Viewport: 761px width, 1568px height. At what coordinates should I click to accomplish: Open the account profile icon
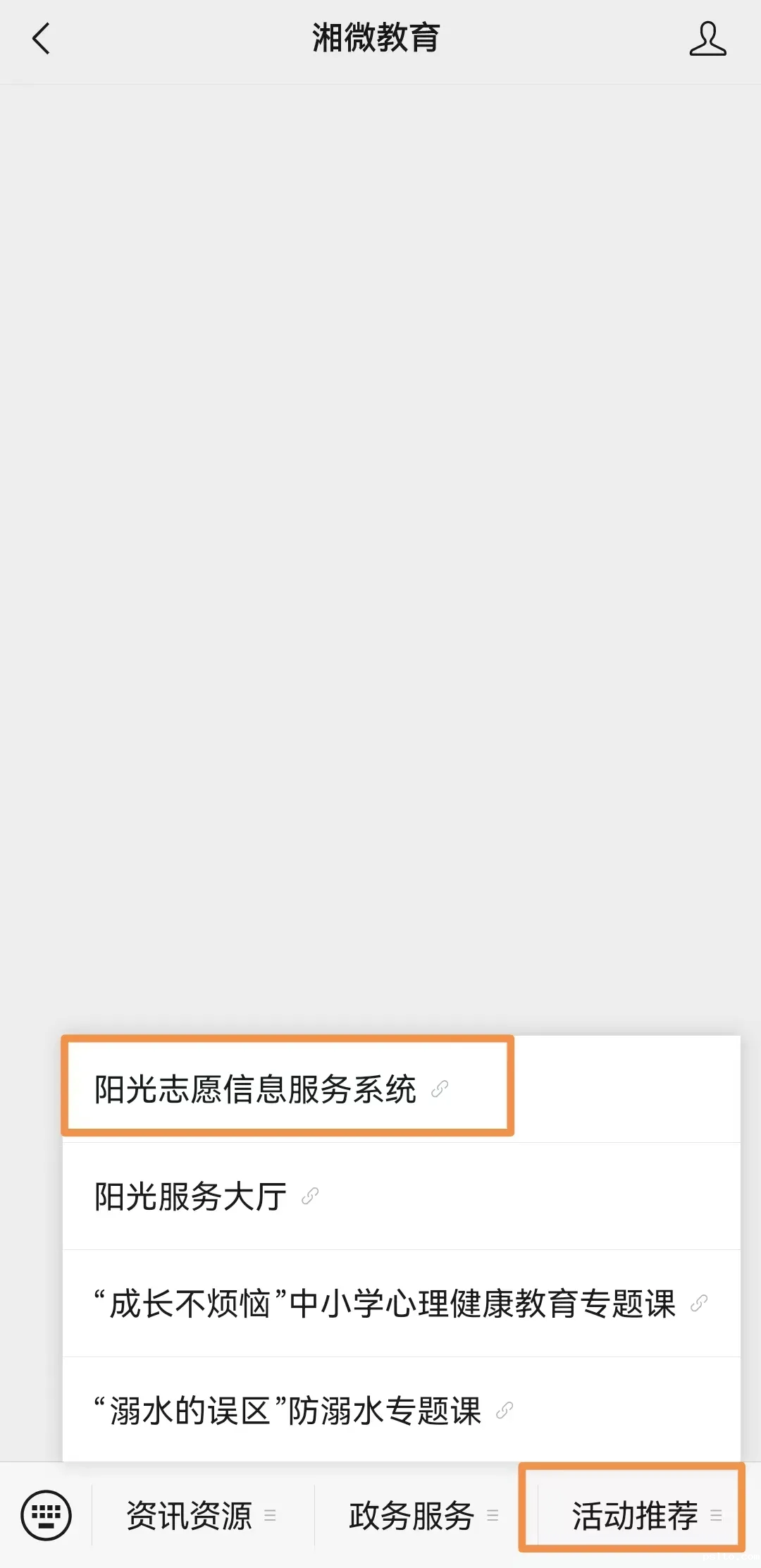707,39
